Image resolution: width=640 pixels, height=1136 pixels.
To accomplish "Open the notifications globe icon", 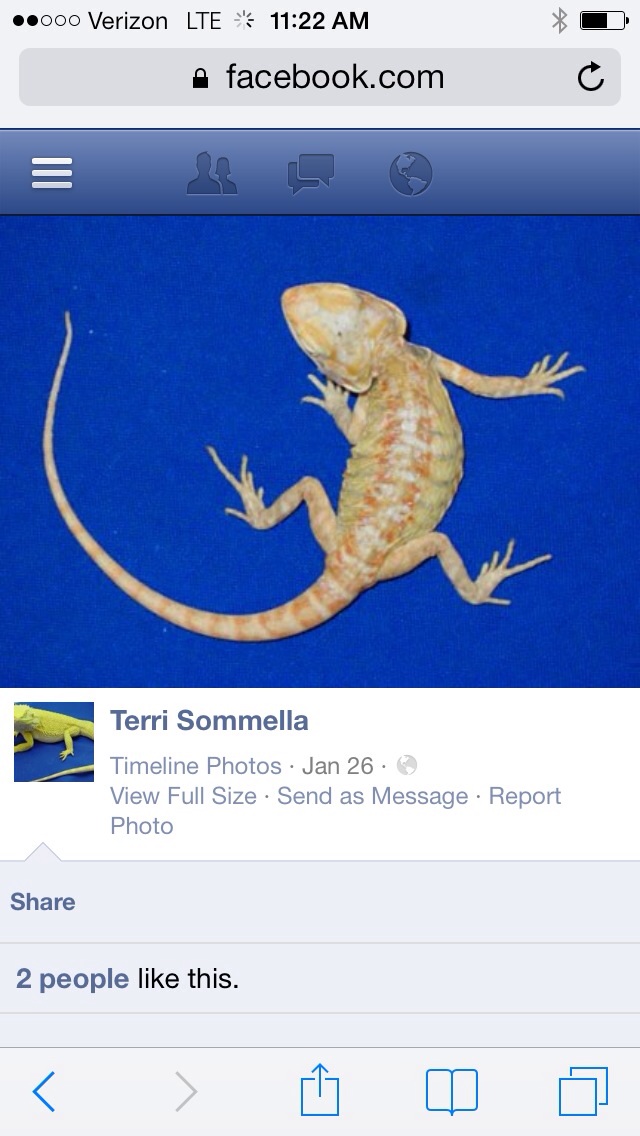I will 410,174.
